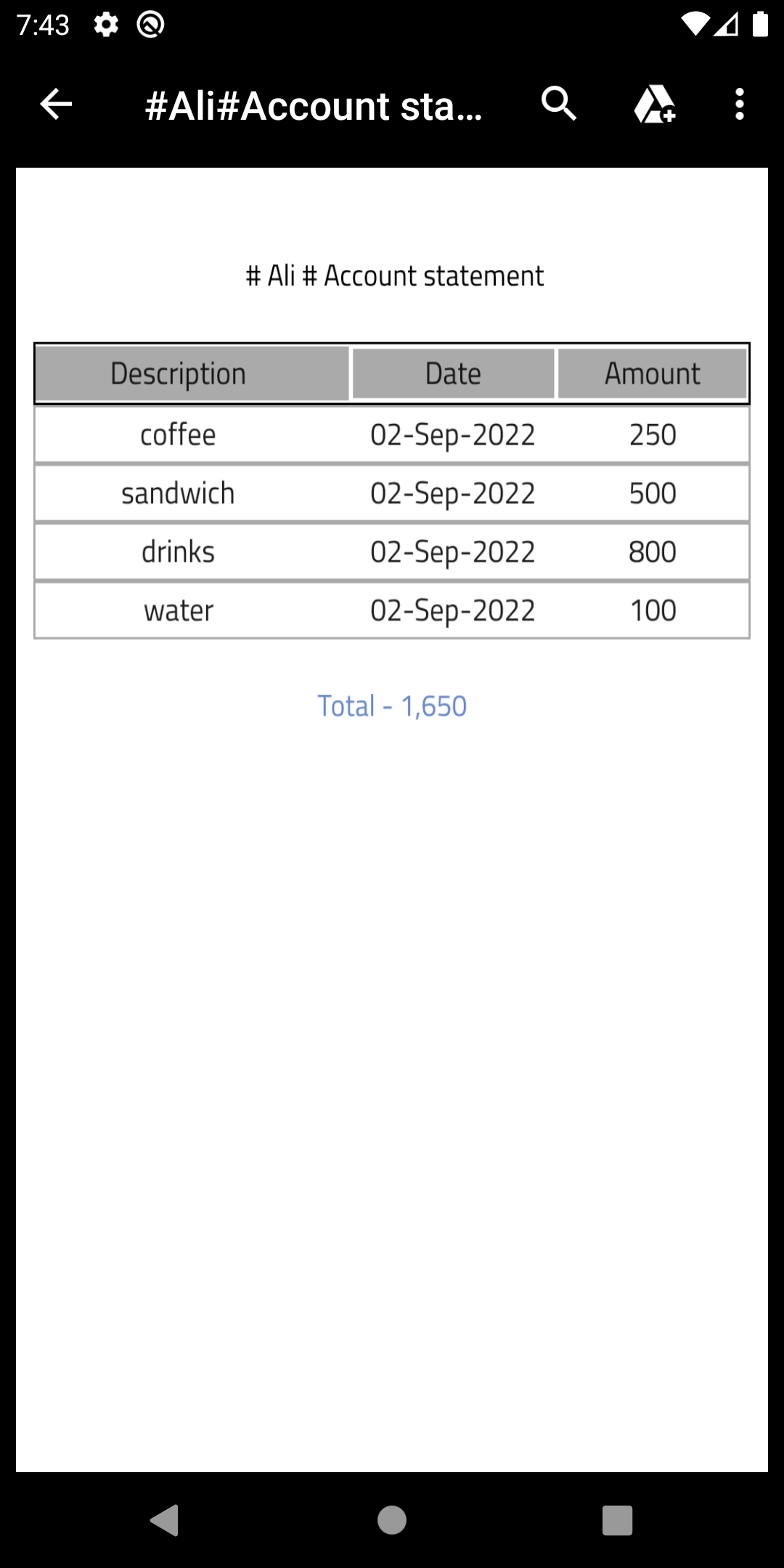The width and height of the screenshot is (784, 1568).
Task: Open recent apps from the navigation bar
Action: (x=617, y=1520)
